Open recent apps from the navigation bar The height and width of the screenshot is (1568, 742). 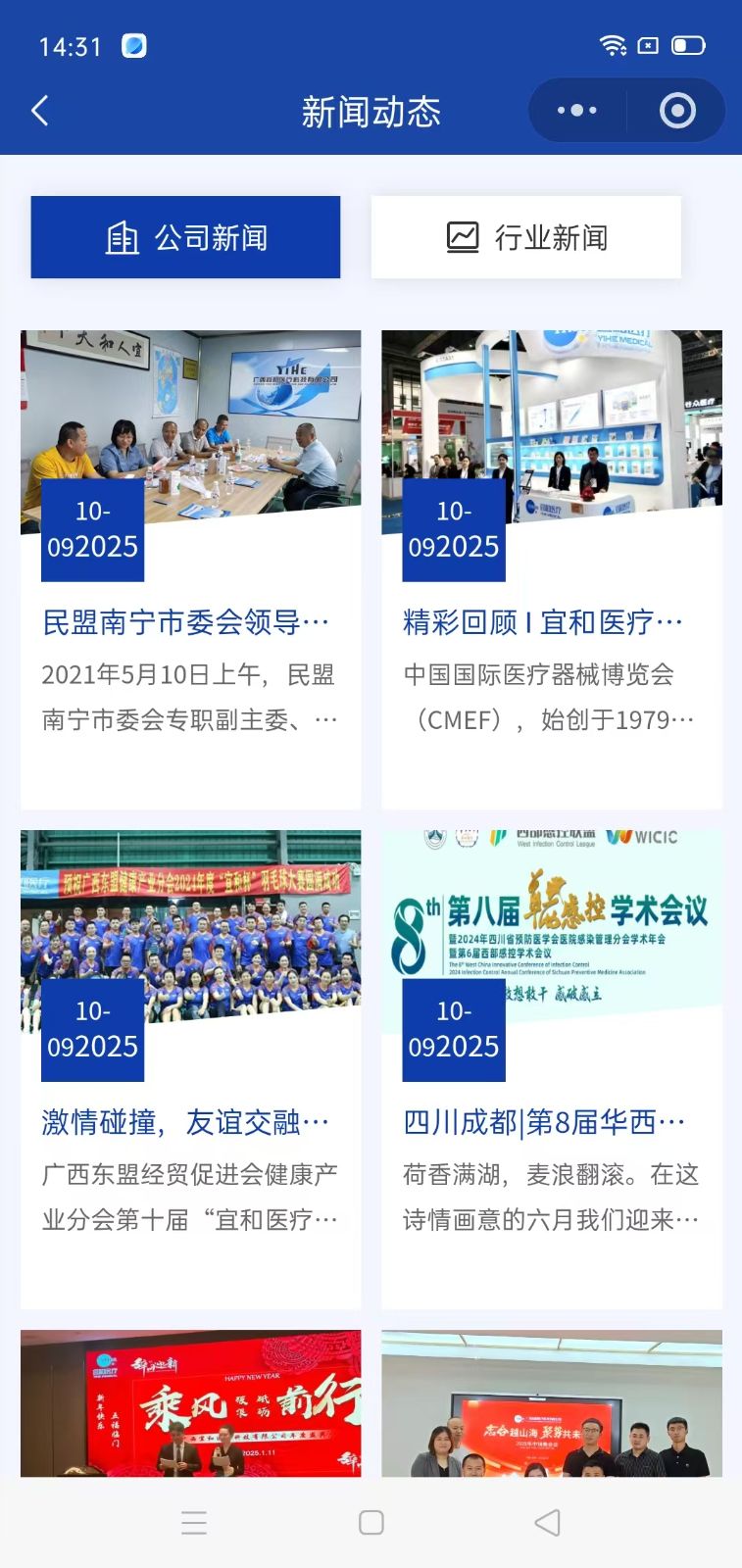point(194,1522)
